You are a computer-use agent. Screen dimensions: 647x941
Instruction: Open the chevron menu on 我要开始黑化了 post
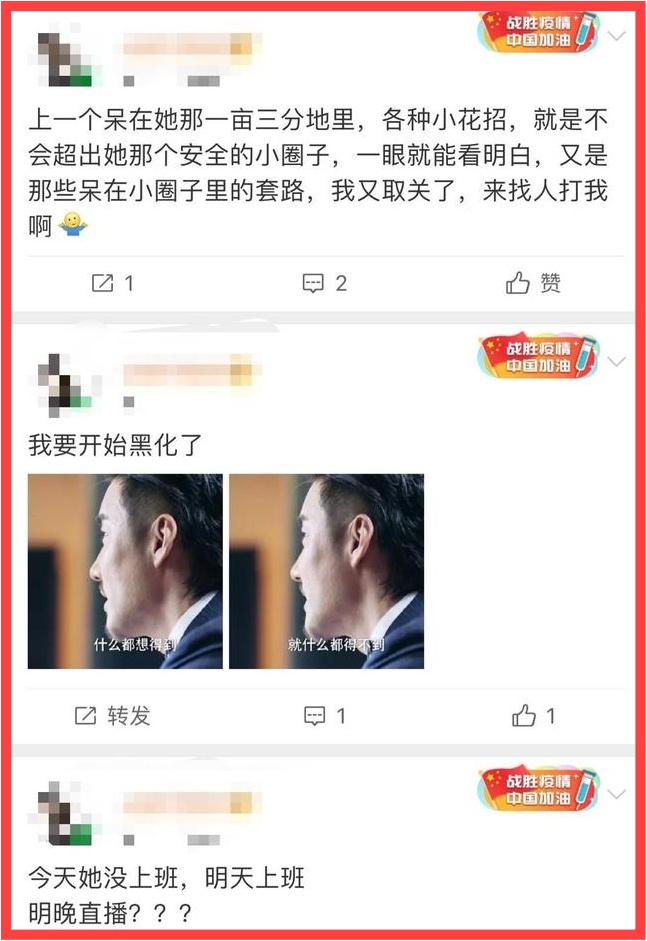click(617, 362)
